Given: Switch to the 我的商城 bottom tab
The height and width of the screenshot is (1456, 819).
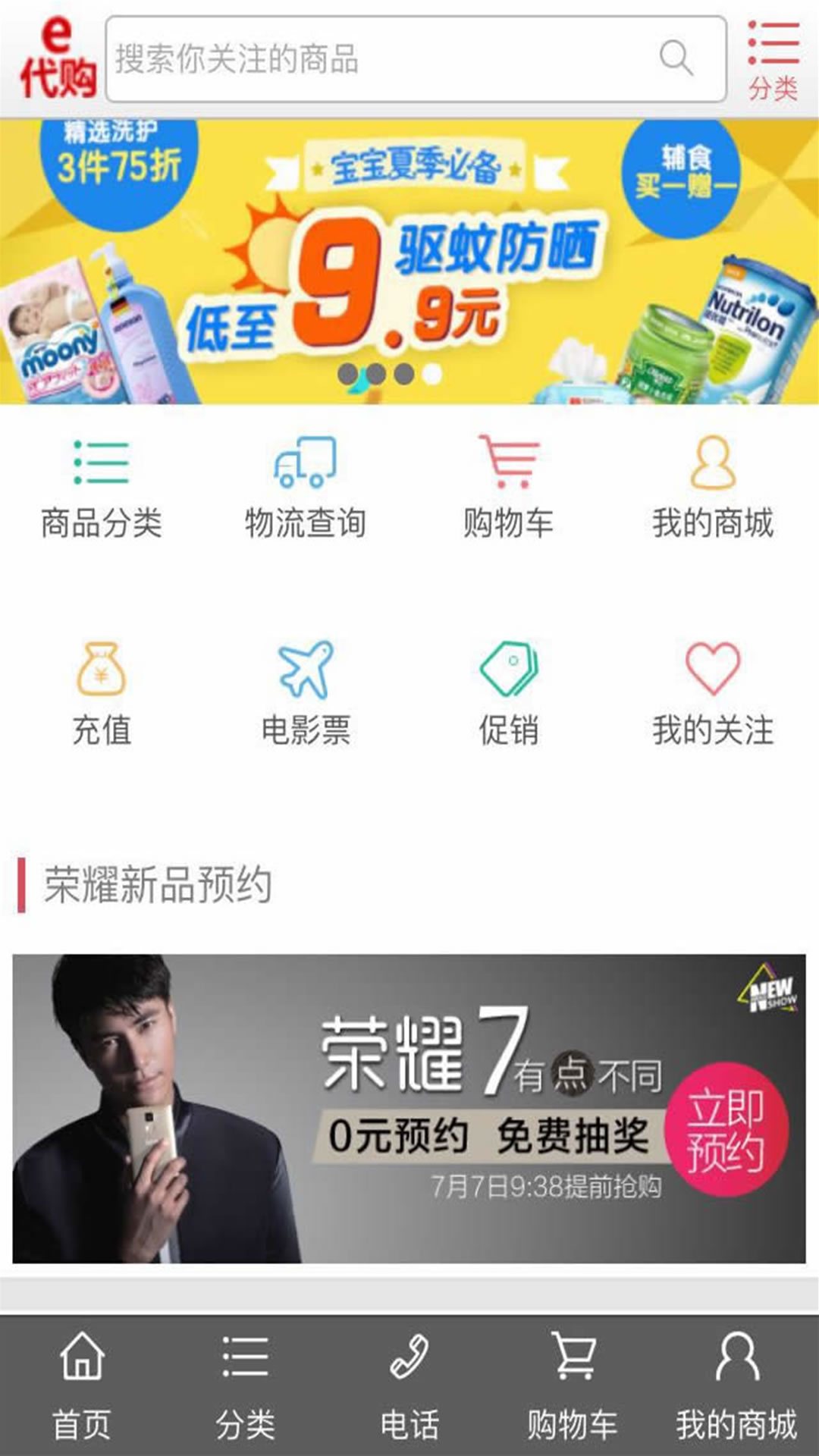Looking at the screenshot, I should coord(737,1385).
